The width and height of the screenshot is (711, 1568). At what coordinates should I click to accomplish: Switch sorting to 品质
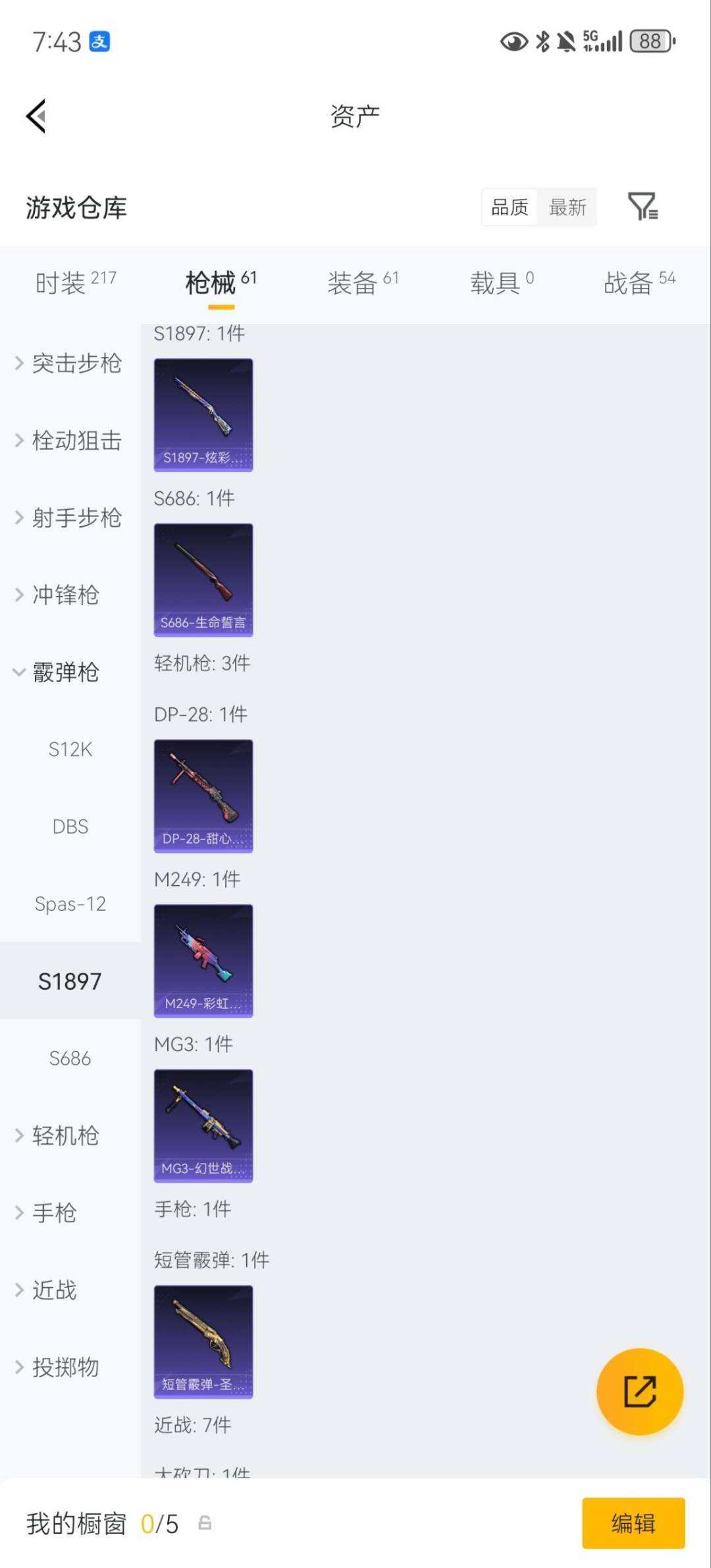(508, 207)
